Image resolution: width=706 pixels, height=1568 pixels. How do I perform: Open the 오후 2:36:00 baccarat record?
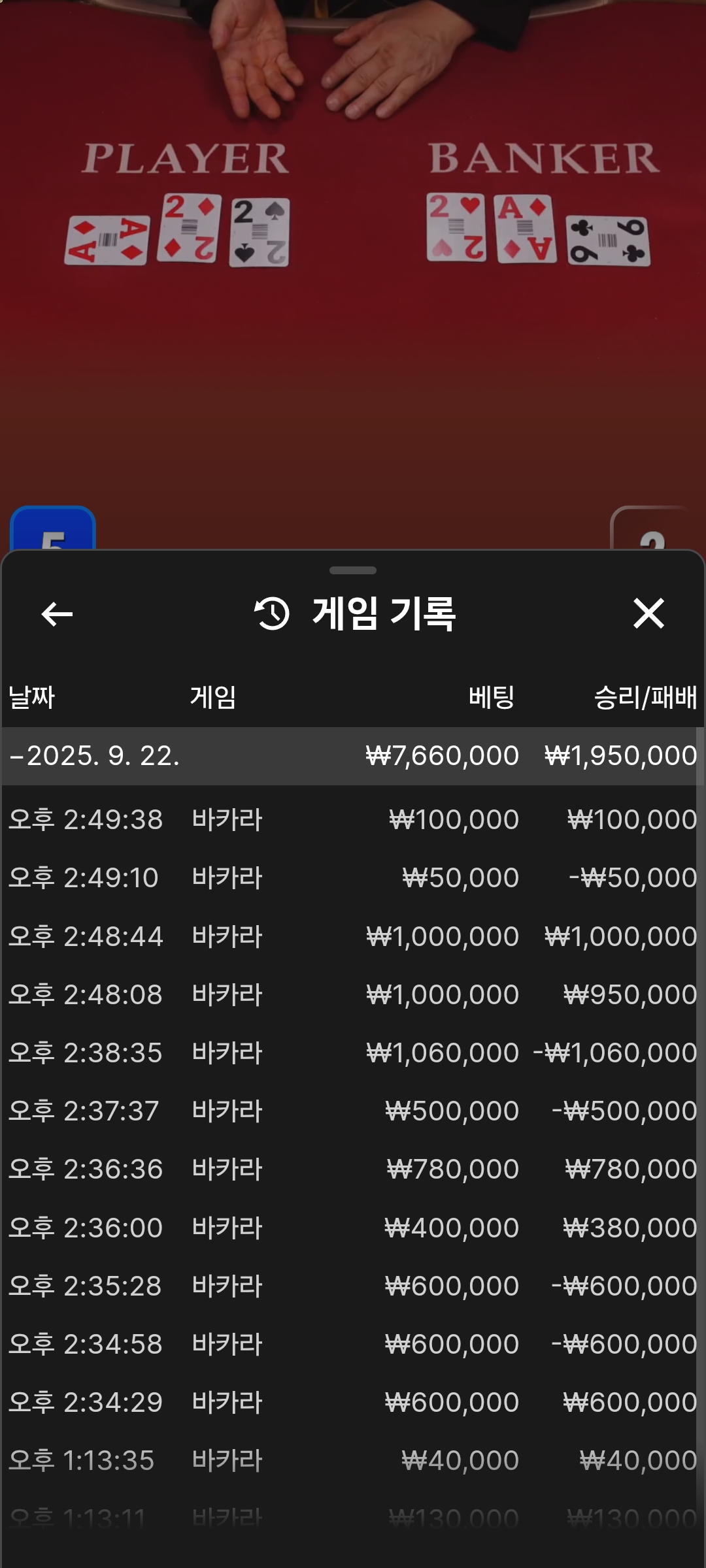[349, 1228]
